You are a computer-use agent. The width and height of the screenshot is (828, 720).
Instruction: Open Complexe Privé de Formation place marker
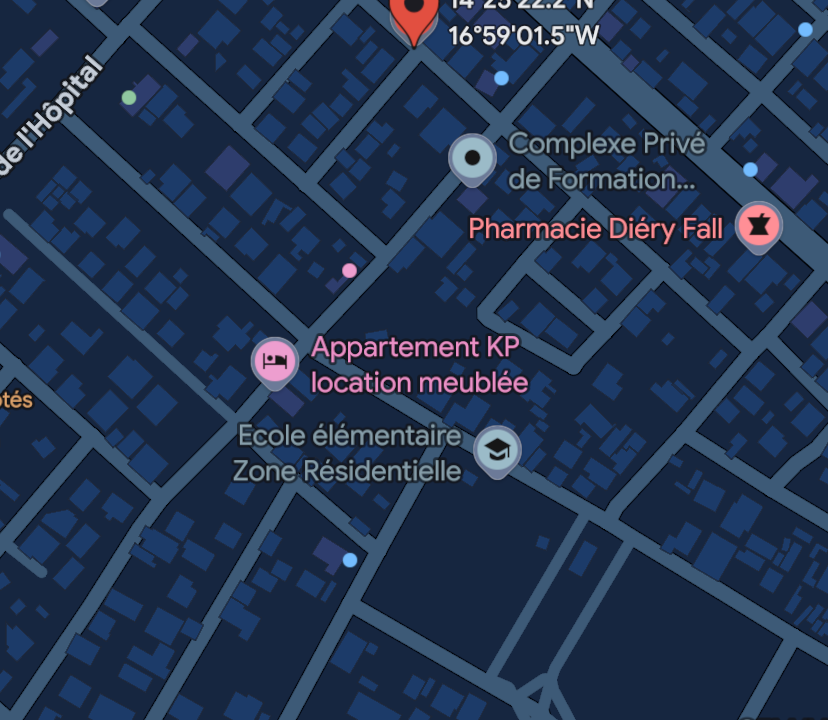pyautogui.click(x=472, y=158)
